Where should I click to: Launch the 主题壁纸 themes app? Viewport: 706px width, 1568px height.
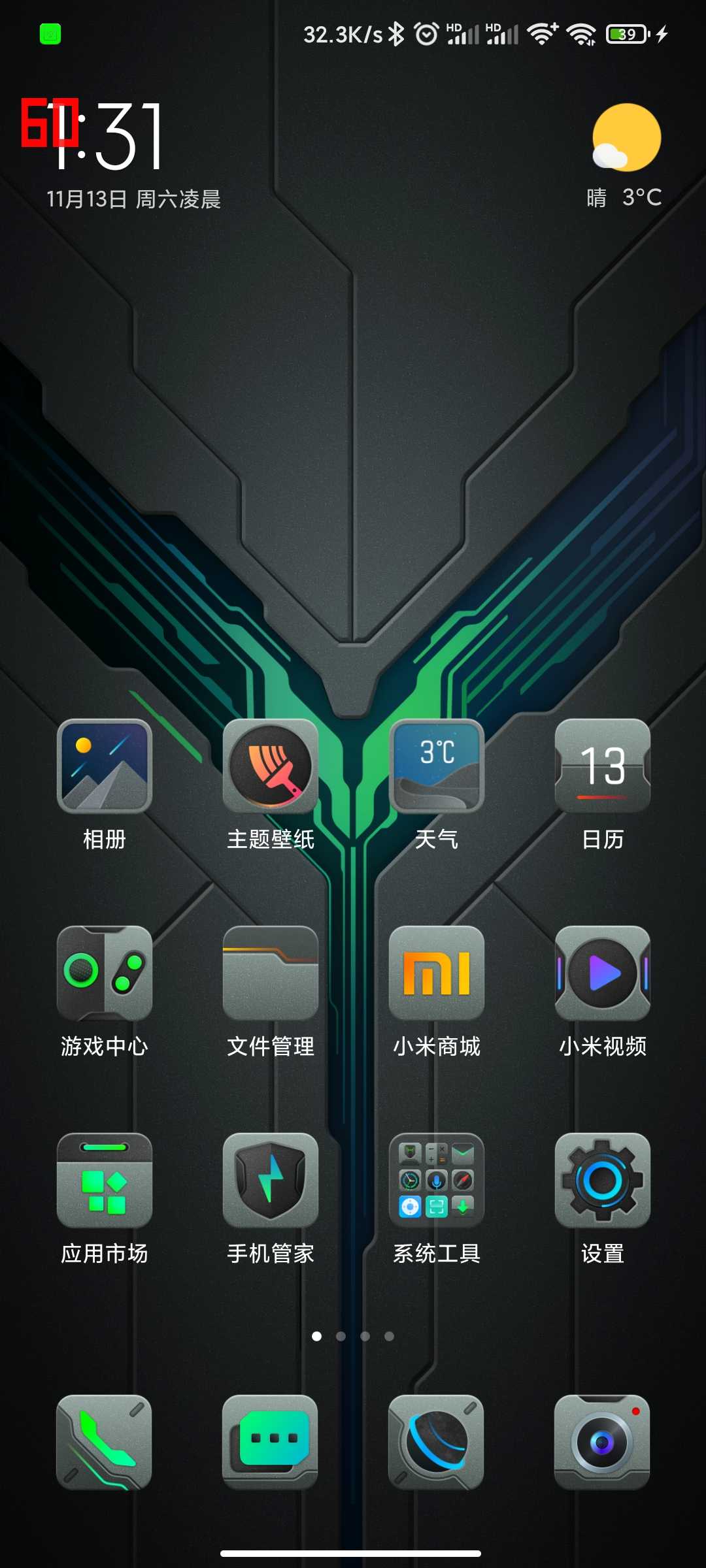[x=271, y=766]
